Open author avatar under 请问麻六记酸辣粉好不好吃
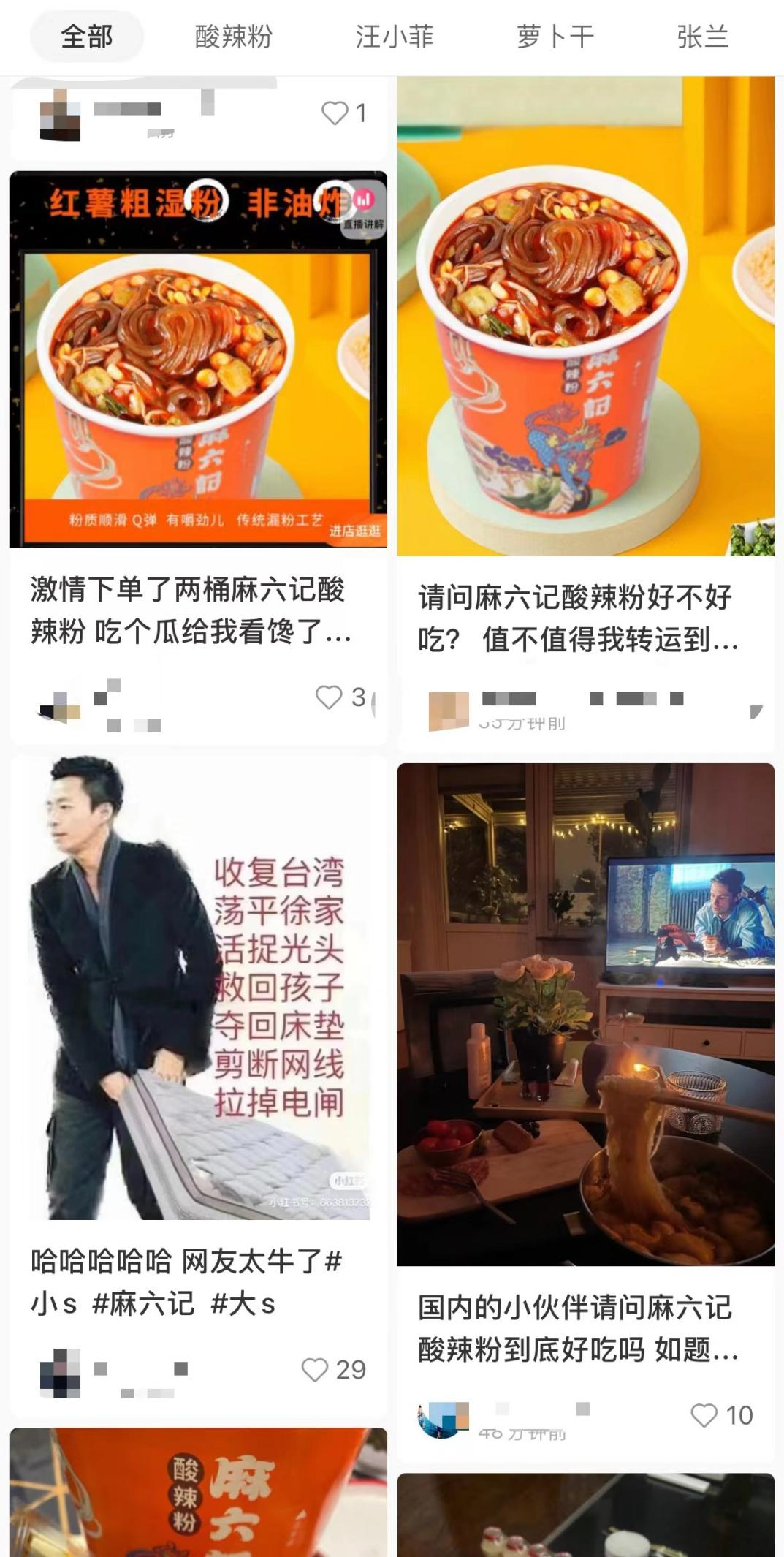The height and width of the screenshot is (1557, 784). pos(448,711)
